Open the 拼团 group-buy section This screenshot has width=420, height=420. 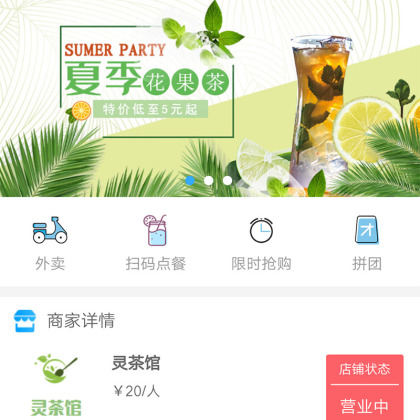tap(367, 243)
